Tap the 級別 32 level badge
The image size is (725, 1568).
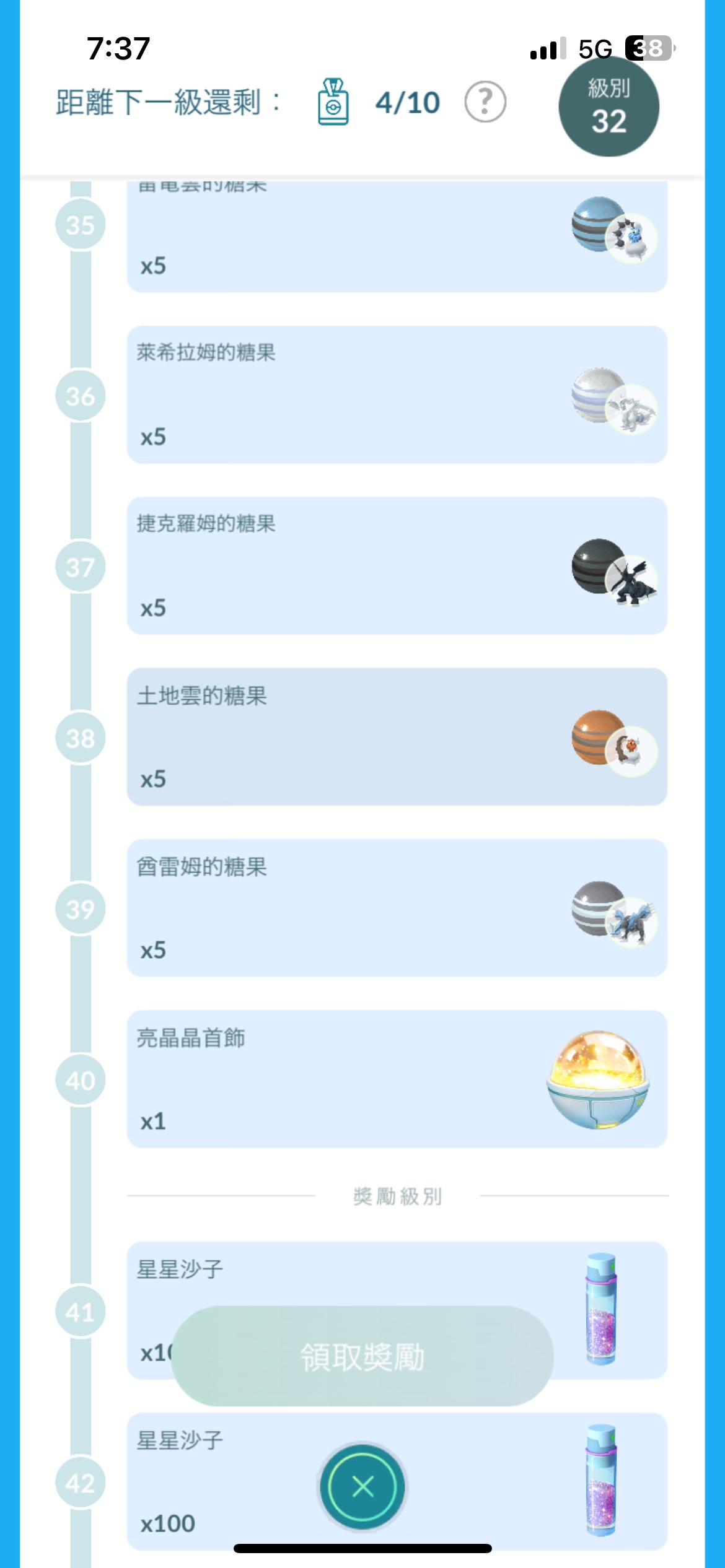pos(609,107)
